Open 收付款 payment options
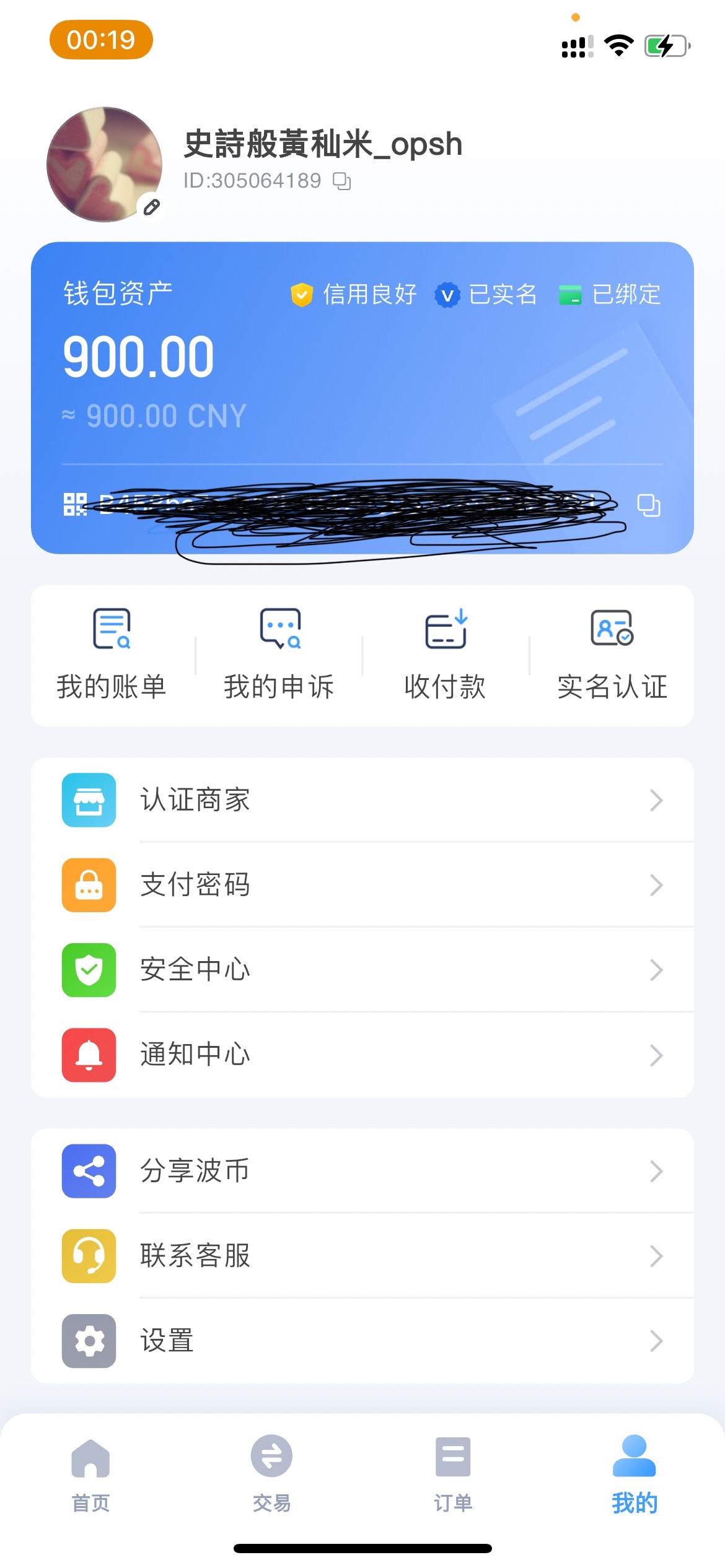Screen dimensions: 725x1568 pyautogui.click(x=446, y=655)
